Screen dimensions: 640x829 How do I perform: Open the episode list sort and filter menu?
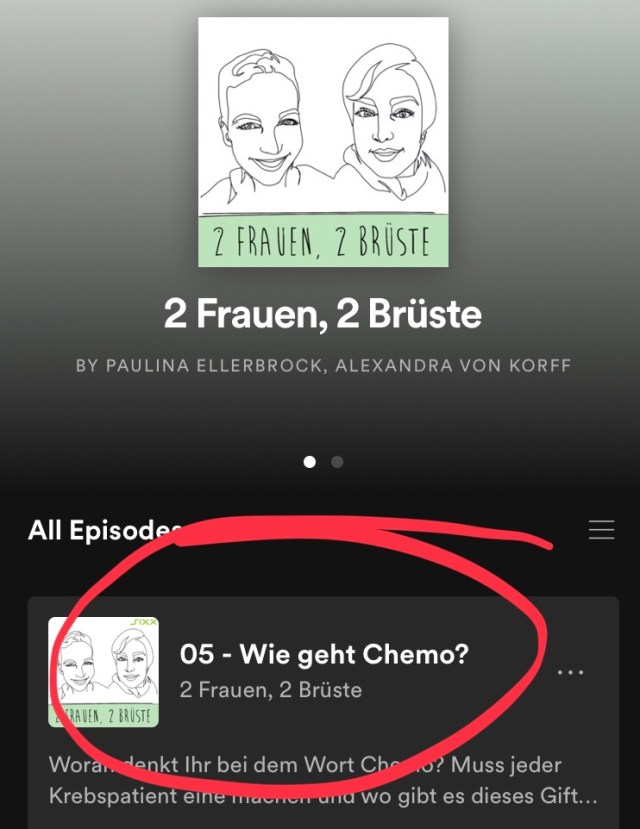tap(601, 530)
